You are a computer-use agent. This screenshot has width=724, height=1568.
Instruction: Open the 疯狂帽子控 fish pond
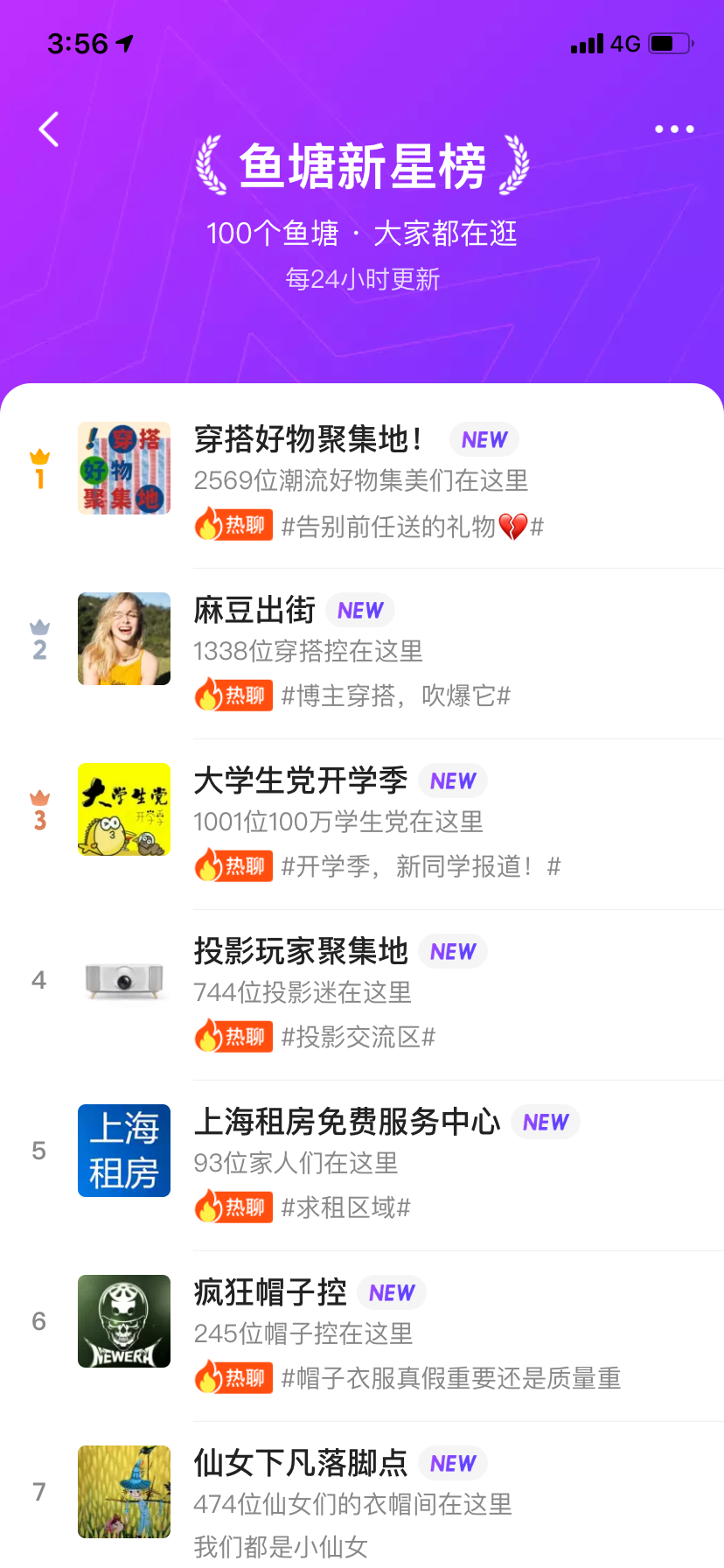tap(270, 1292)
